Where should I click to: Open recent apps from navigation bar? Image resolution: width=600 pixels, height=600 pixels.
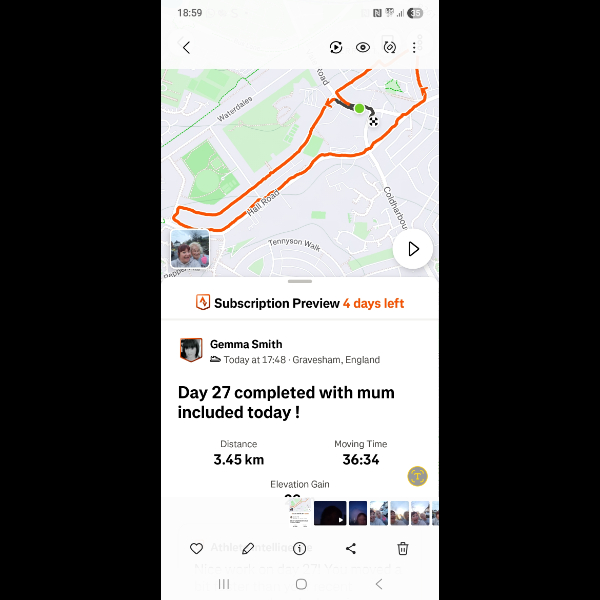coord(224,584)
